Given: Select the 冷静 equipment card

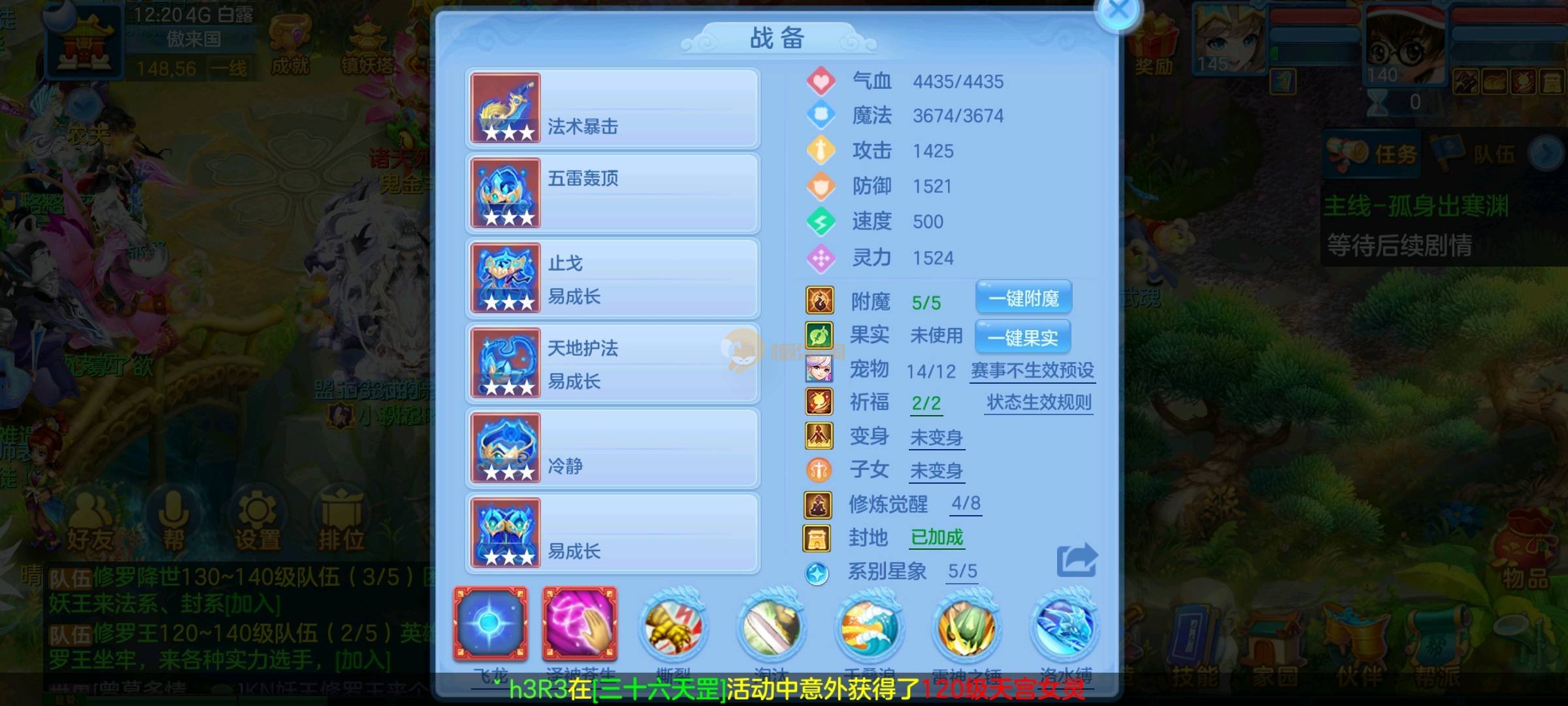Looking at the screenshot, I should (612, 448).
